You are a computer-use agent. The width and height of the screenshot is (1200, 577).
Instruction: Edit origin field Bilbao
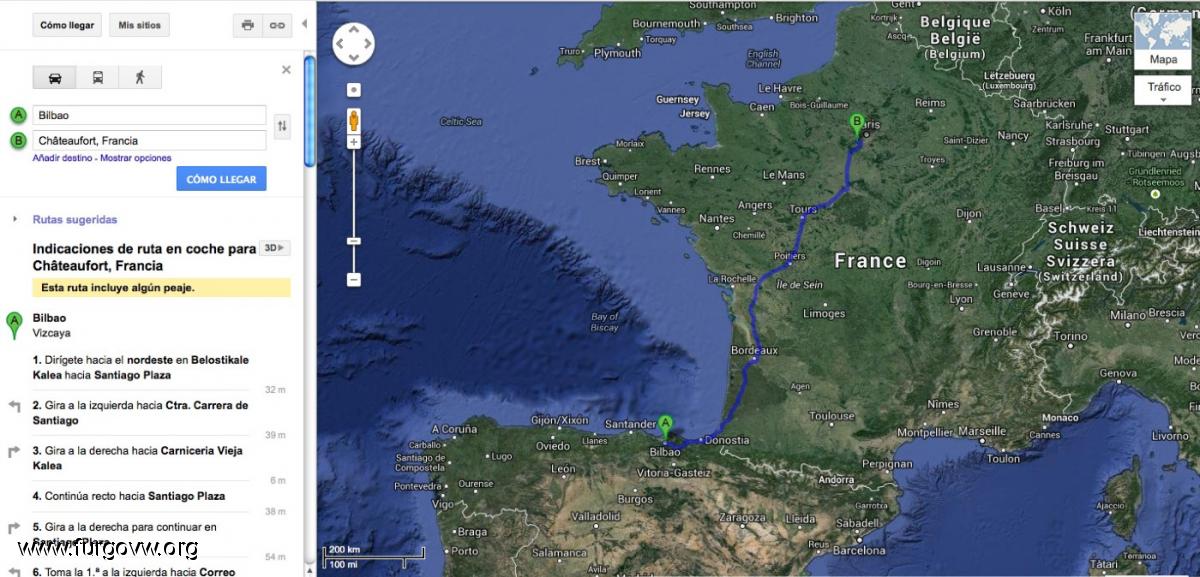149,115
